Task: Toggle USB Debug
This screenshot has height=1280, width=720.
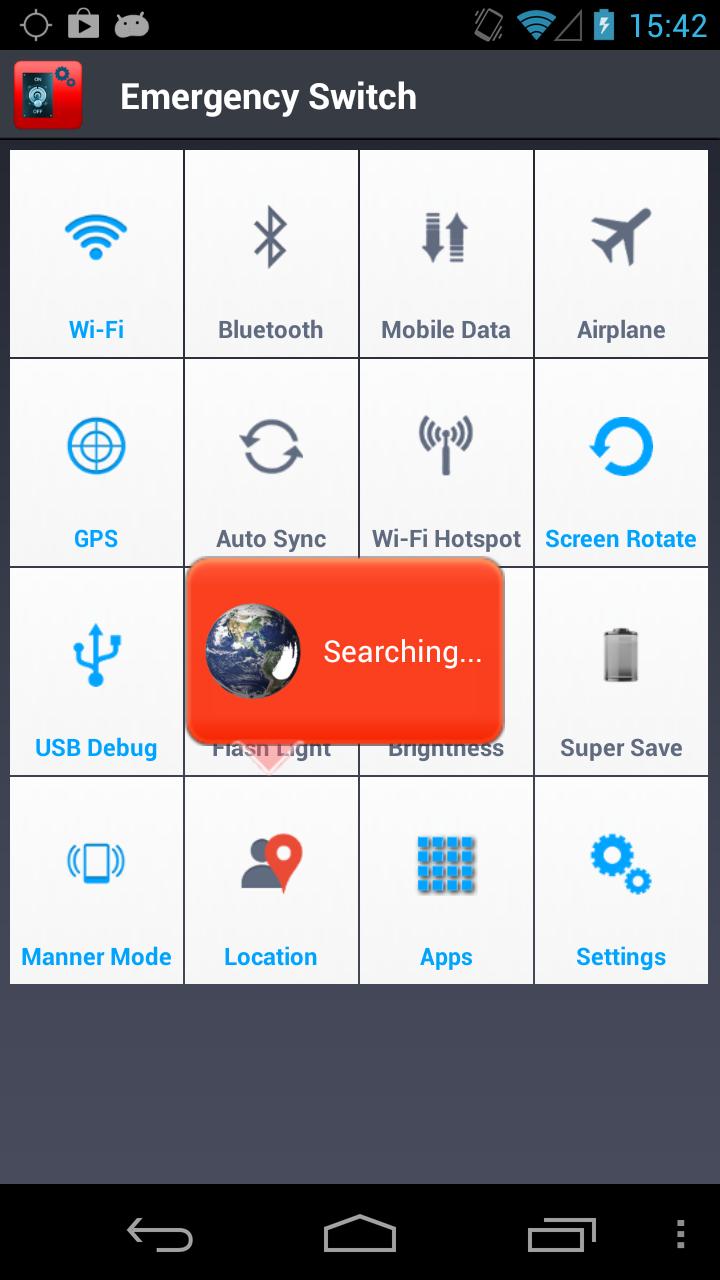Action: [x=97, y=672]
